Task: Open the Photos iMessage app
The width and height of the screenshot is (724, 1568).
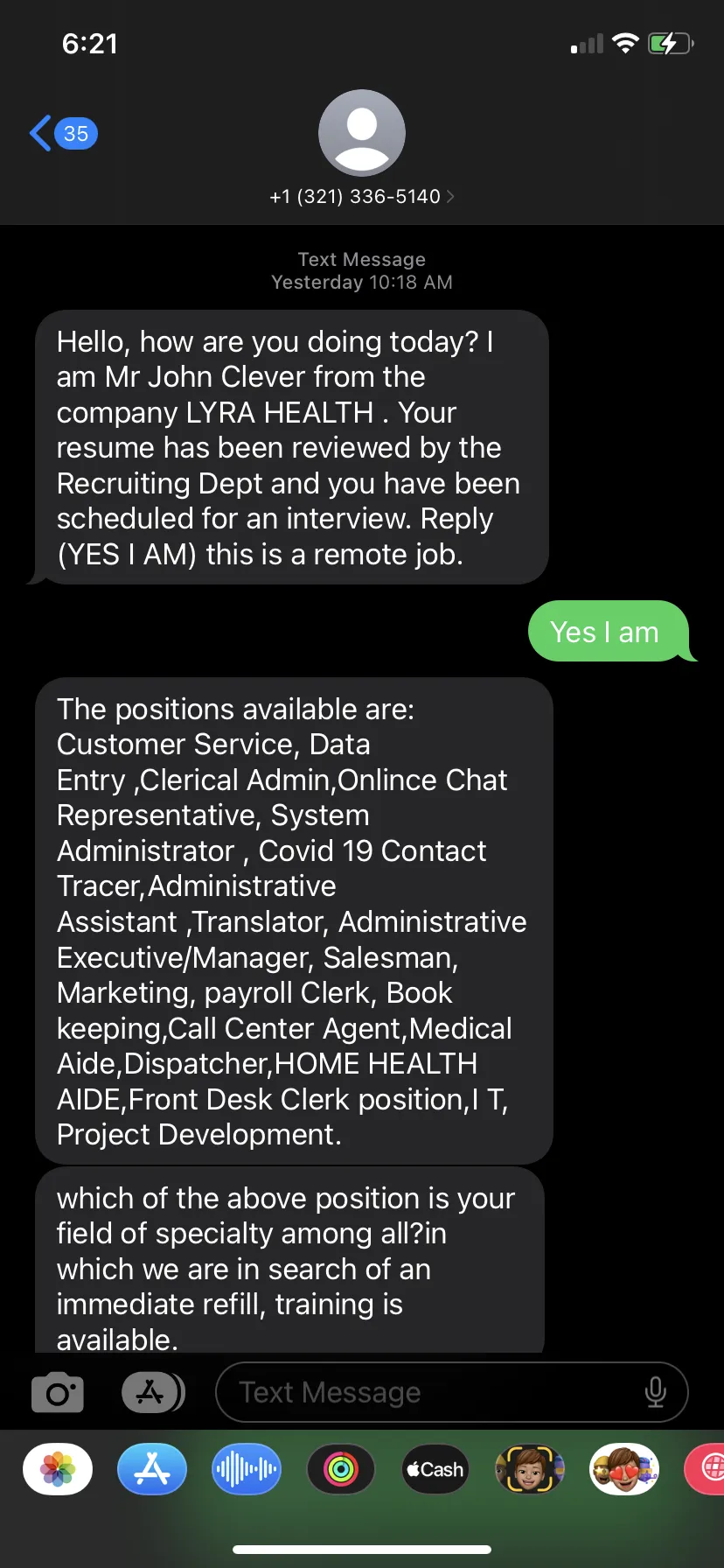Action: coord(58,1469)
